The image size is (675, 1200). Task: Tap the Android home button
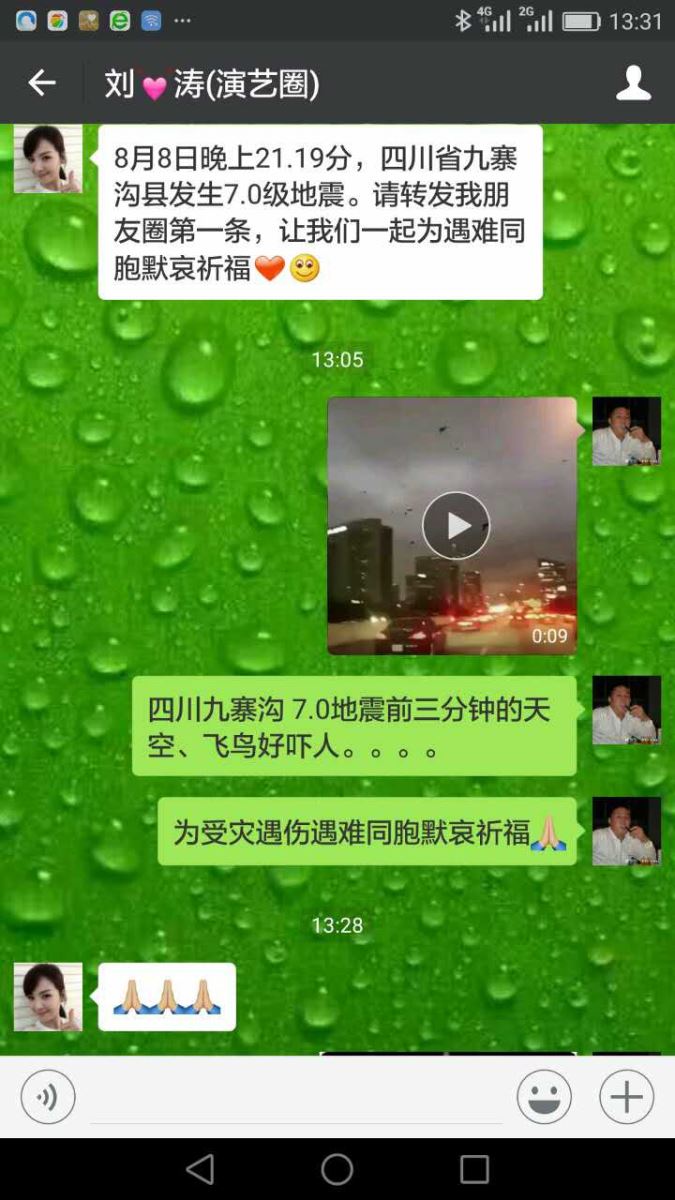click(x=337, y=1169)
